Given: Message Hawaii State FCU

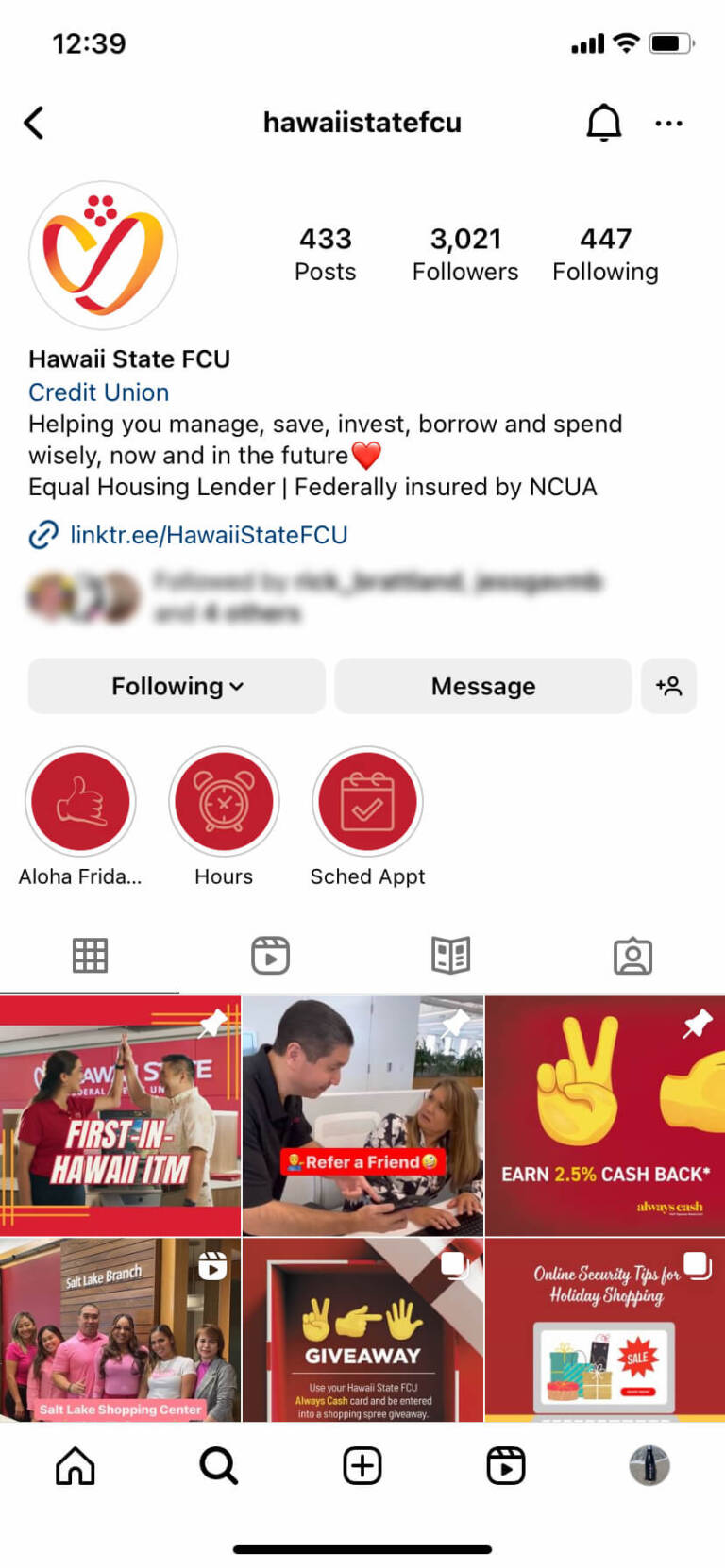Looking at the screenshot, I should point(482,686).
